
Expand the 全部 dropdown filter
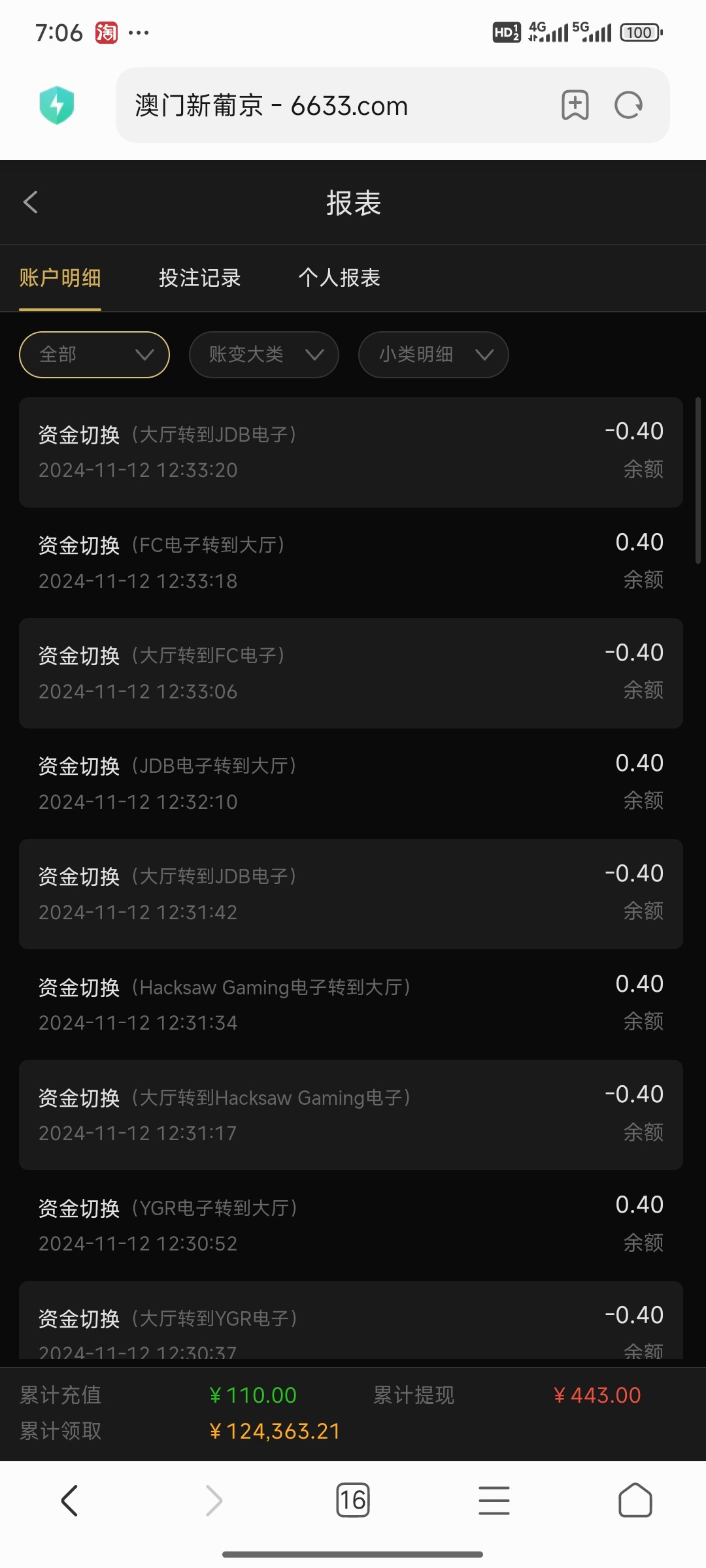95,355
